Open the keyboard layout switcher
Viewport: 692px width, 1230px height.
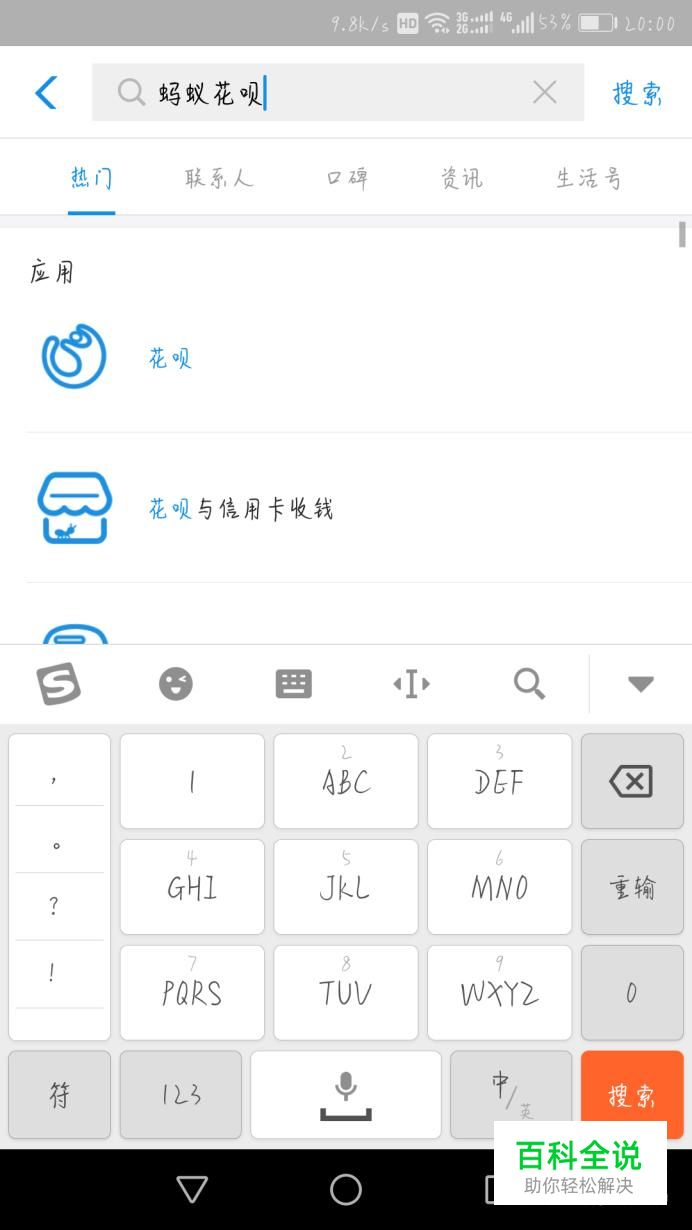coord(293,684)
